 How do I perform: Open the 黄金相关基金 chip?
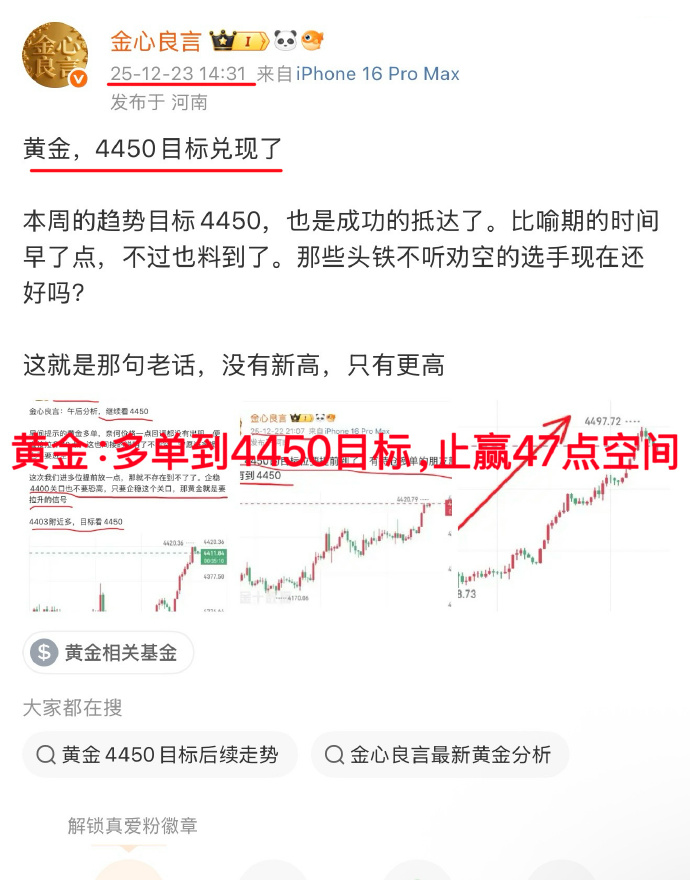[108, 653]
